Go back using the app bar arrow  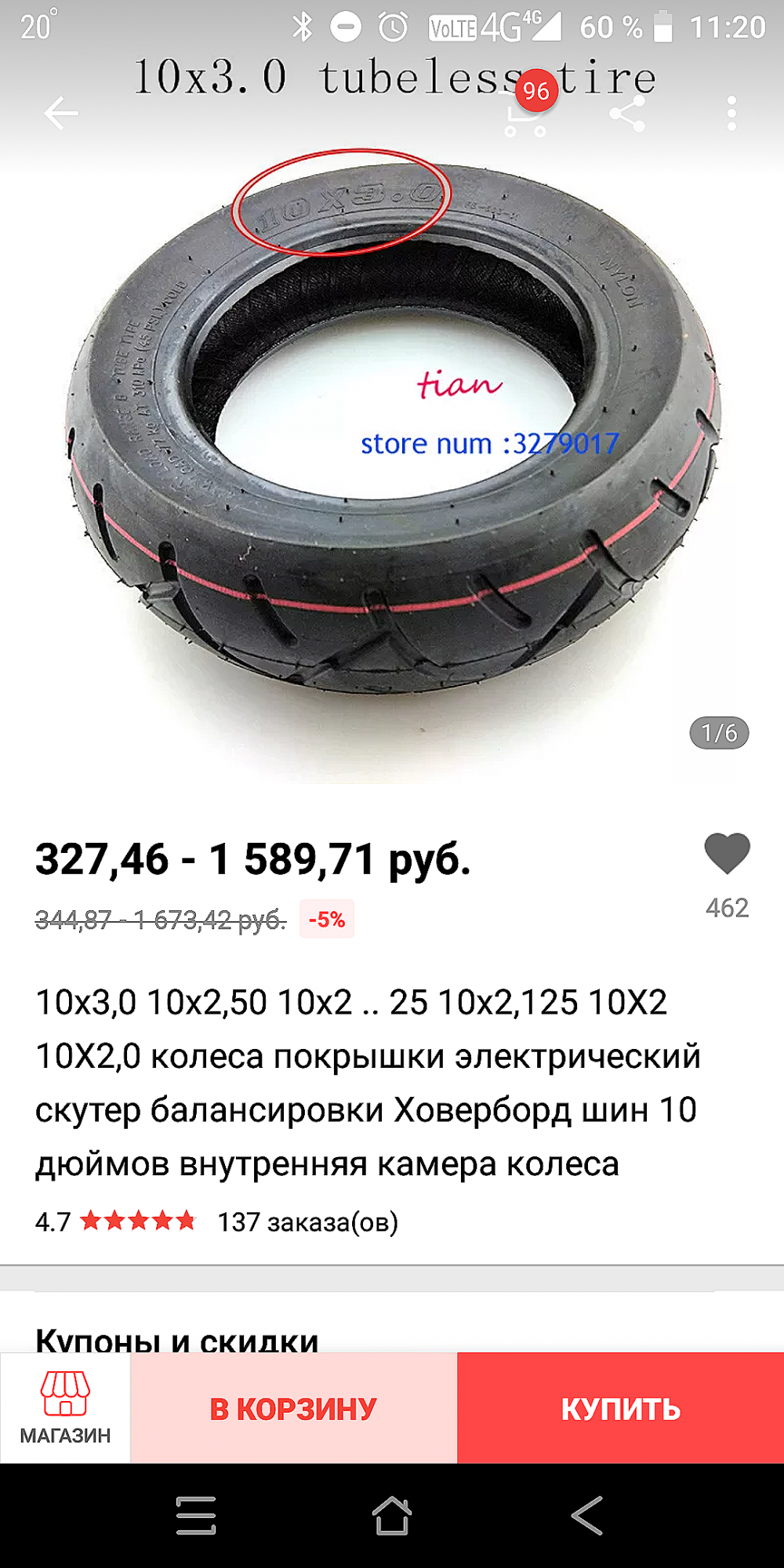61,114
